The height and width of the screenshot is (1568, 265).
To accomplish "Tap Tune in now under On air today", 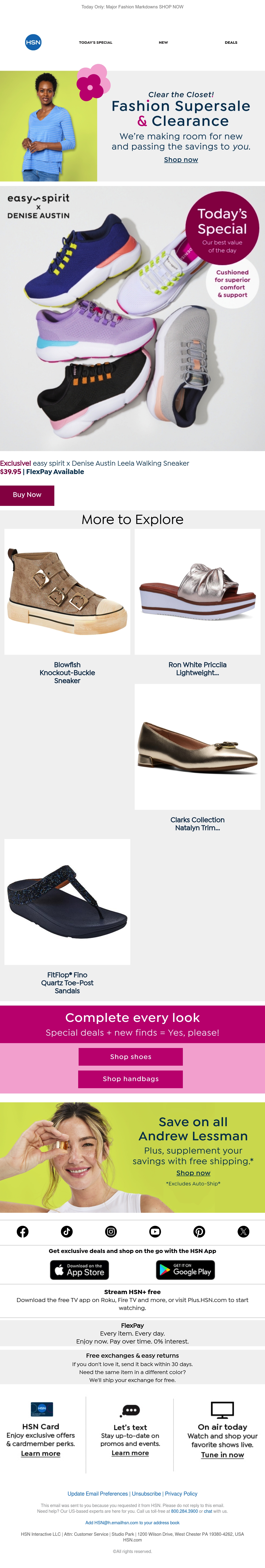I will pos(222,1455).
